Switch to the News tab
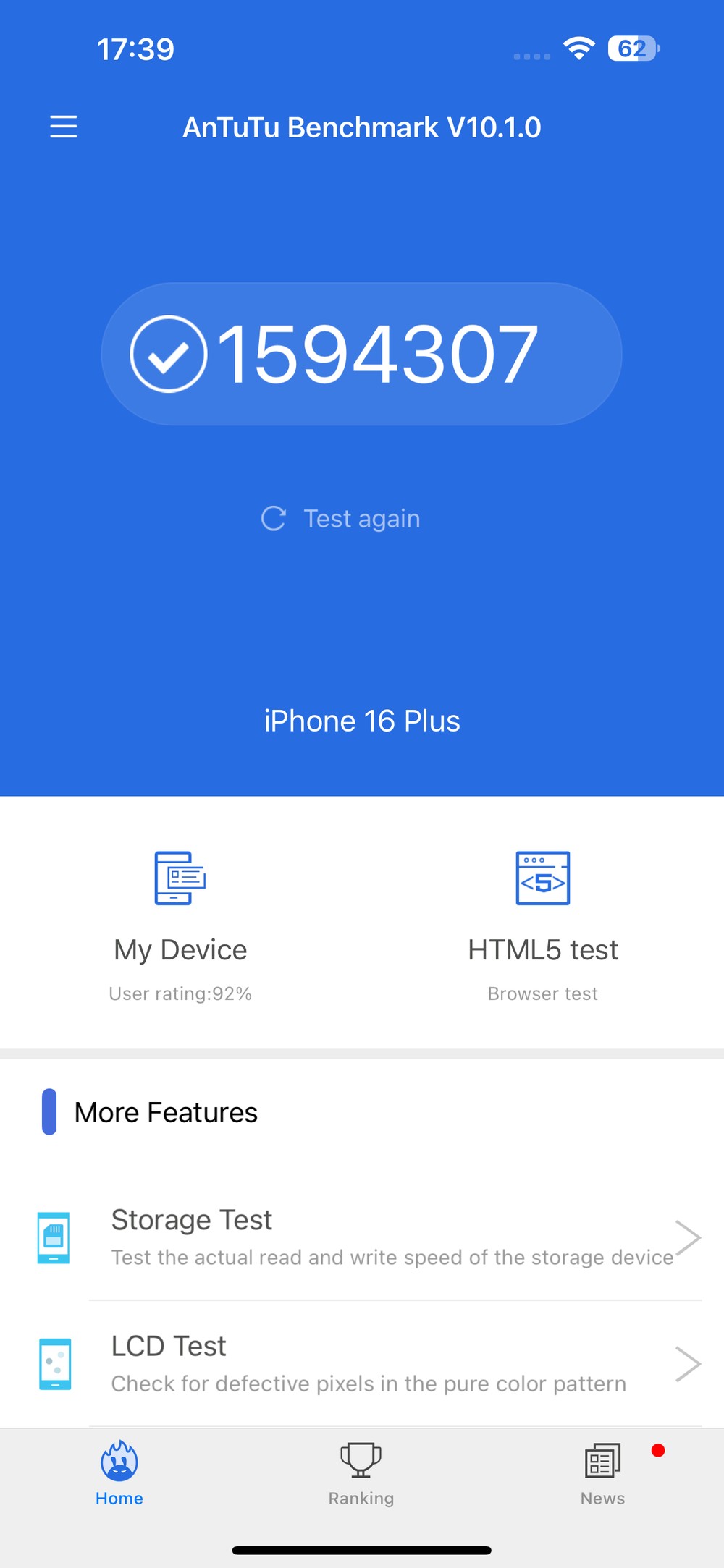 pyautogui.click(x=602, y=1474)
